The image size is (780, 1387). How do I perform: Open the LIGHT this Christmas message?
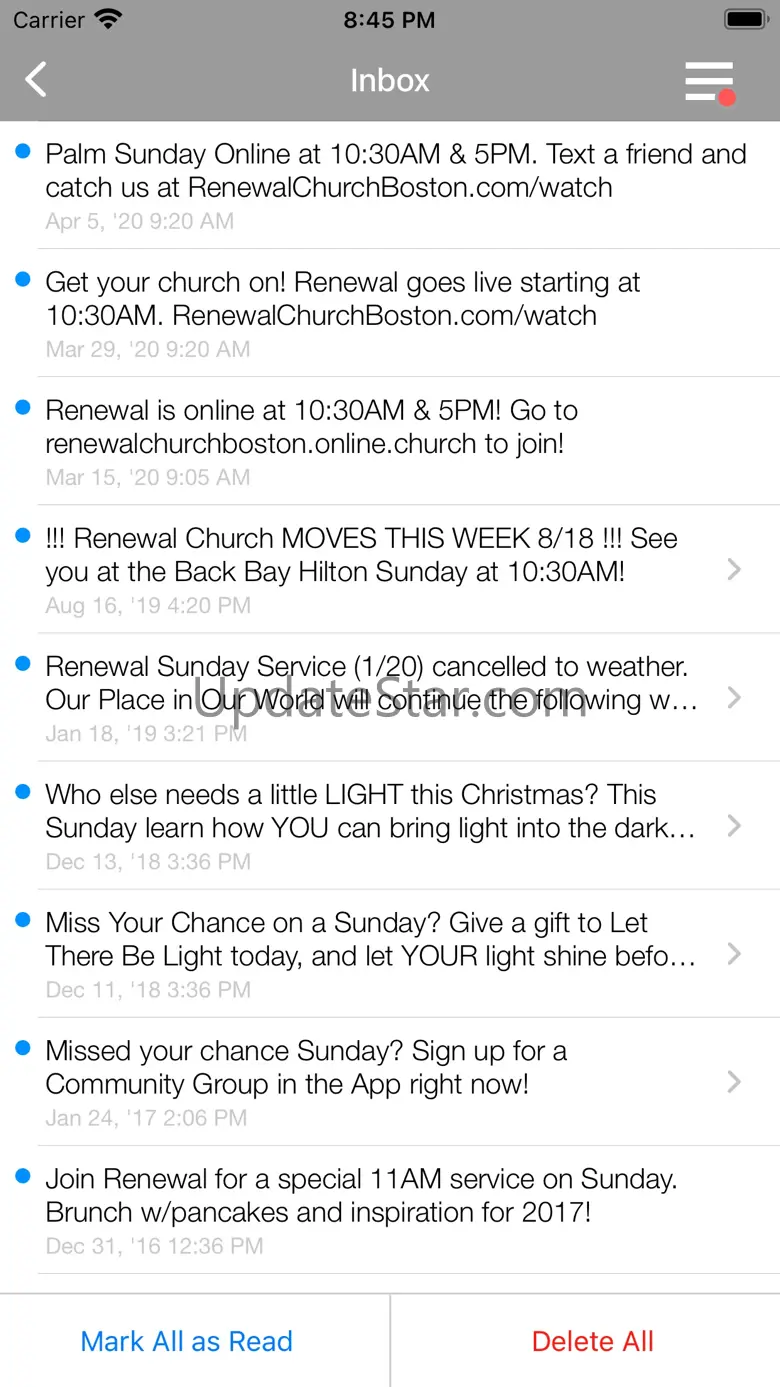395,825
